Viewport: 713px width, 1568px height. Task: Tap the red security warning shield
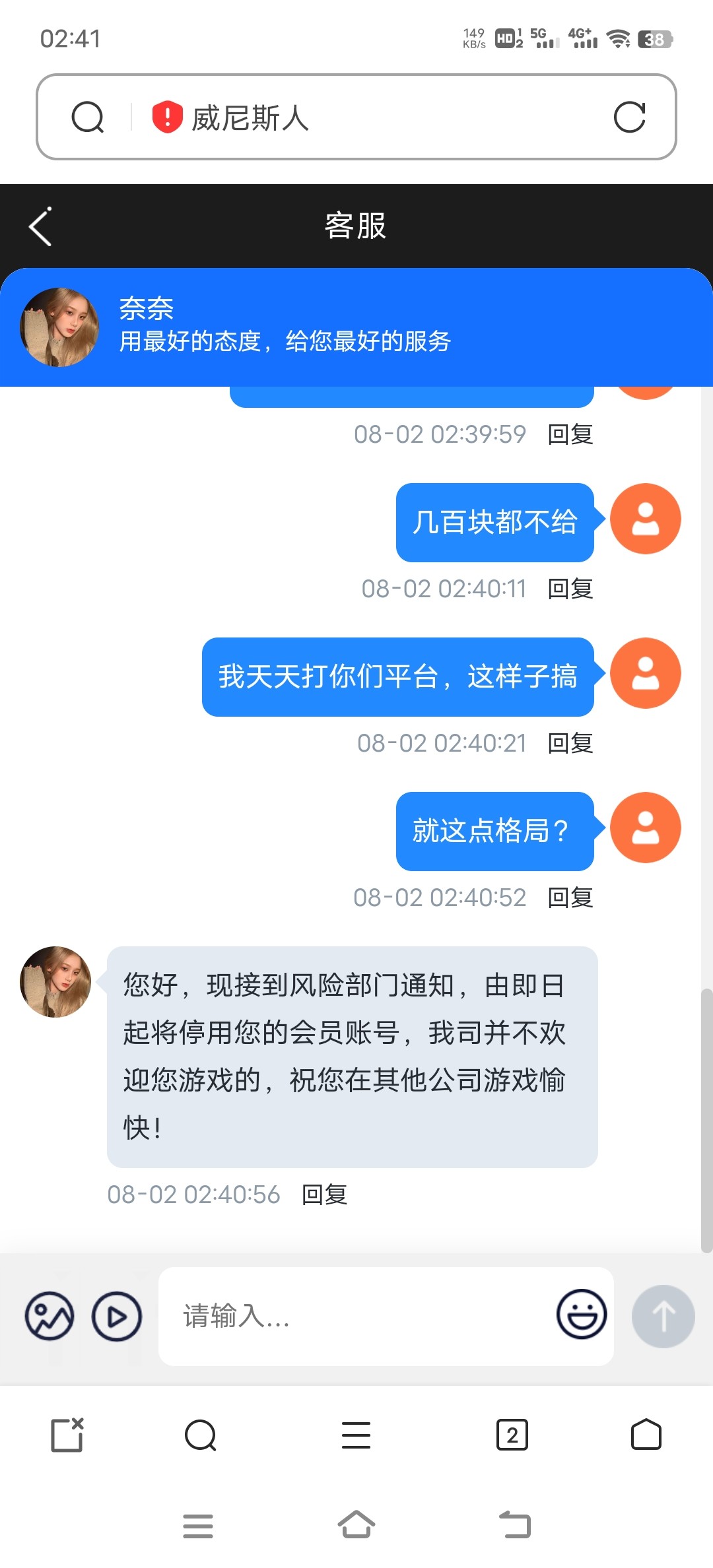[167, 117]
